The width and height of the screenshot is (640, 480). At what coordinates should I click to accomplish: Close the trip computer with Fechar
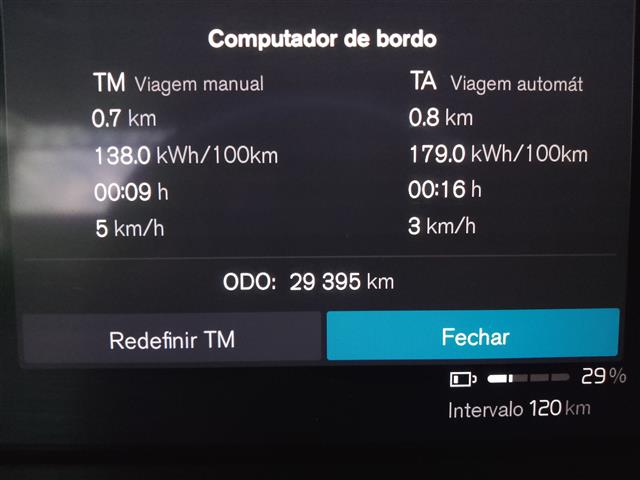(x=474, y=335)
